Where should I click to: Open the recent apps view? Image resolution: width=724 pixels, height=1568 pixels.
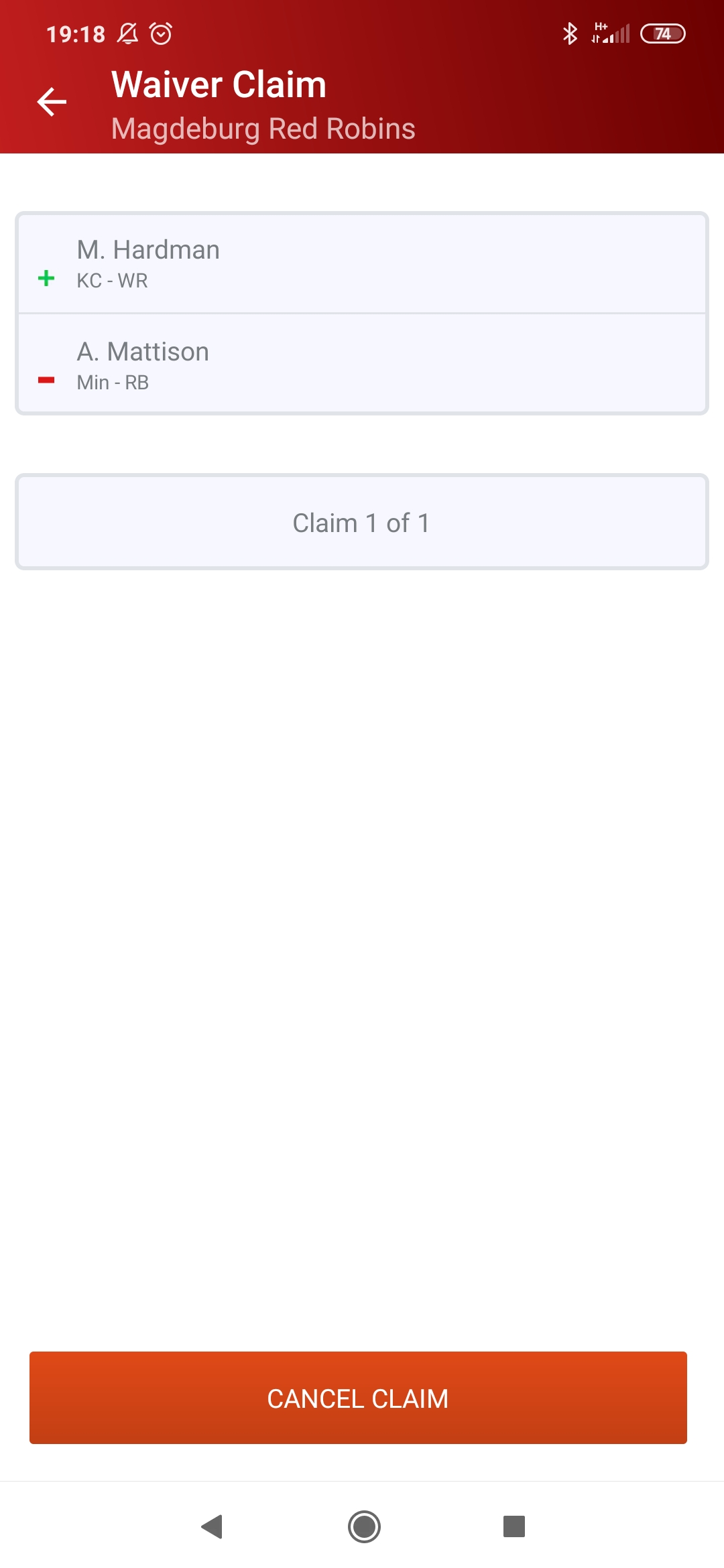514,1526
